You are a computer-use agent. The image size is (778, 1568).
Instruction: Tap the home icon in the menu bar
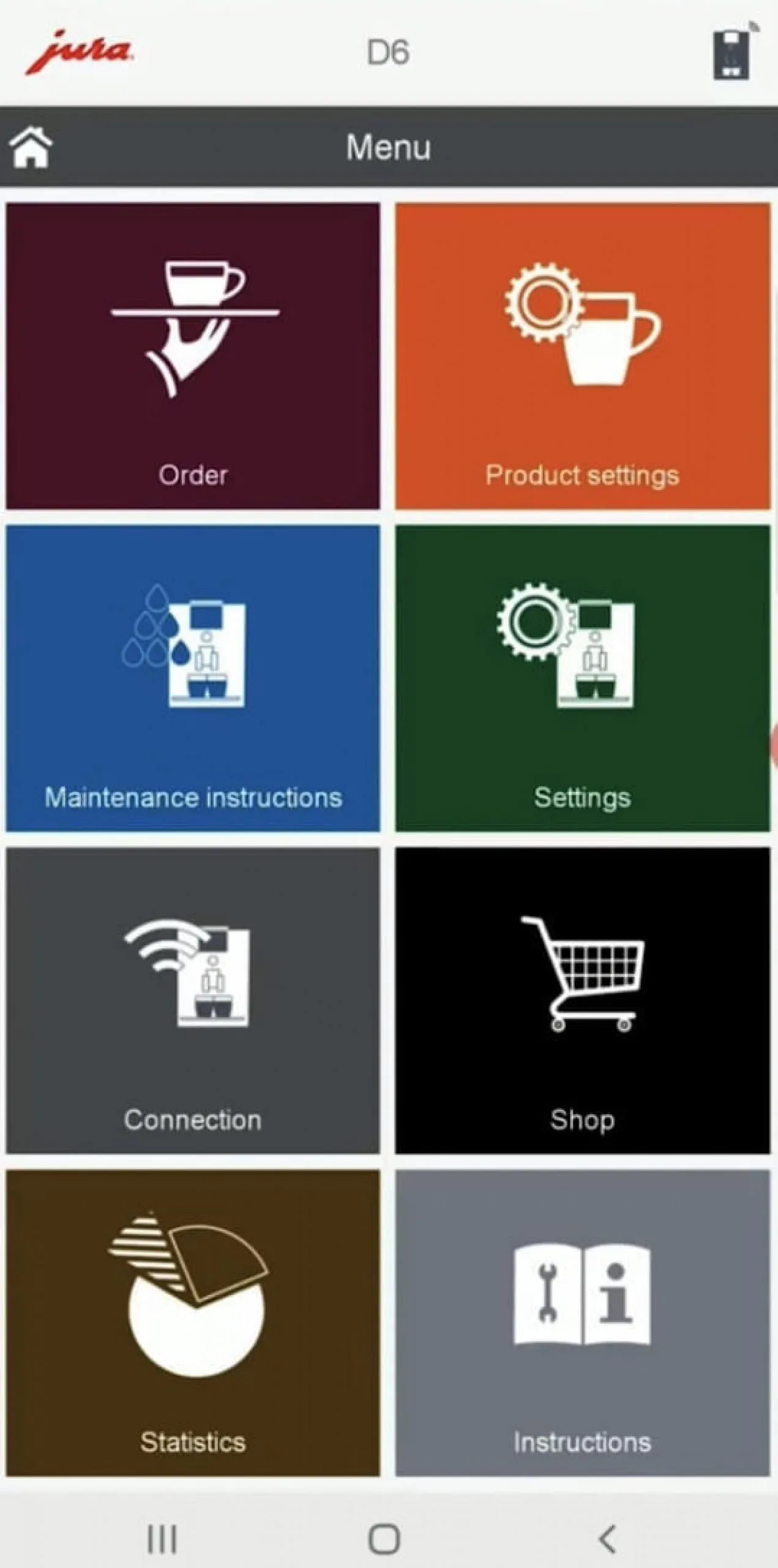31,147
